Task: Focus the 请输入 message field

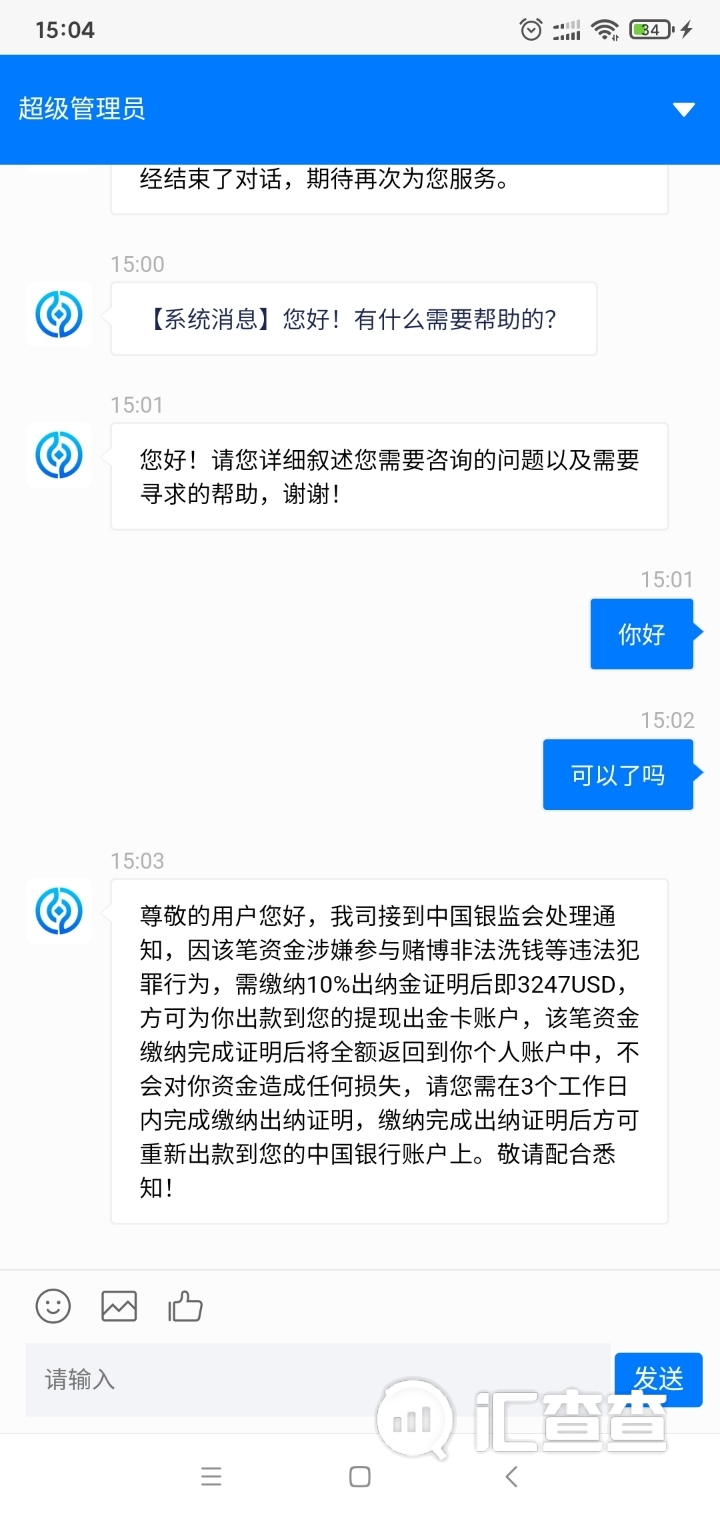Action: [x=318, y=1380]
